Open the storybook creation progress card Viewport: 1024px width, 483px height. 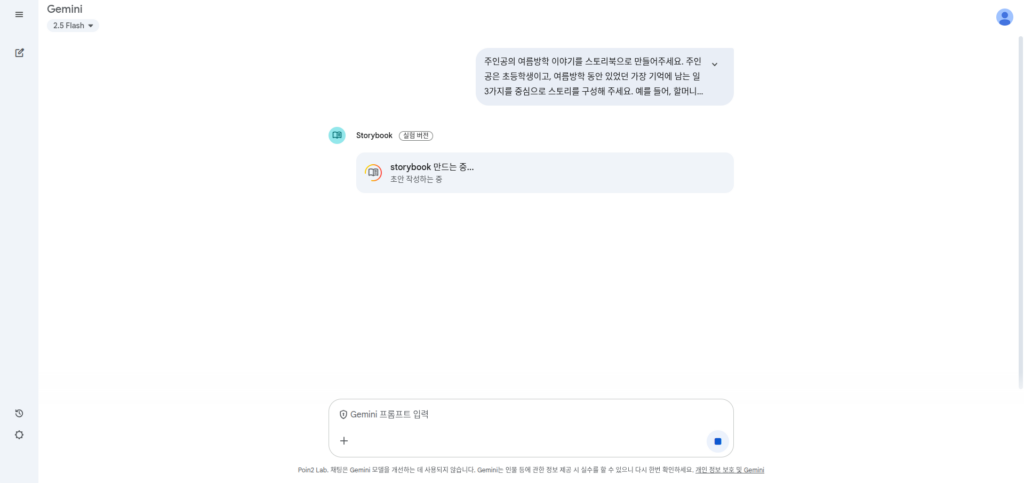tap(544, 172)
